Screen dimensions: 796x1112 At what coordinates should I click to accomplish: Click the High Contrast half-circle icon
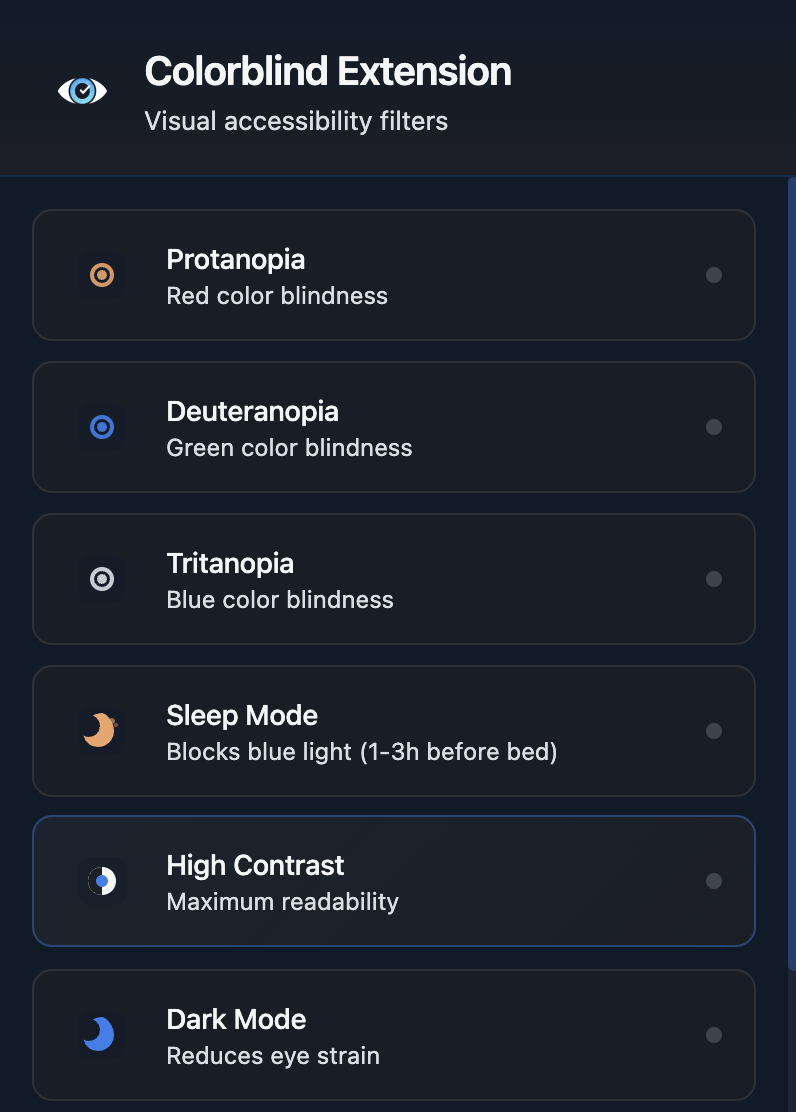click(x=101, y=881)
